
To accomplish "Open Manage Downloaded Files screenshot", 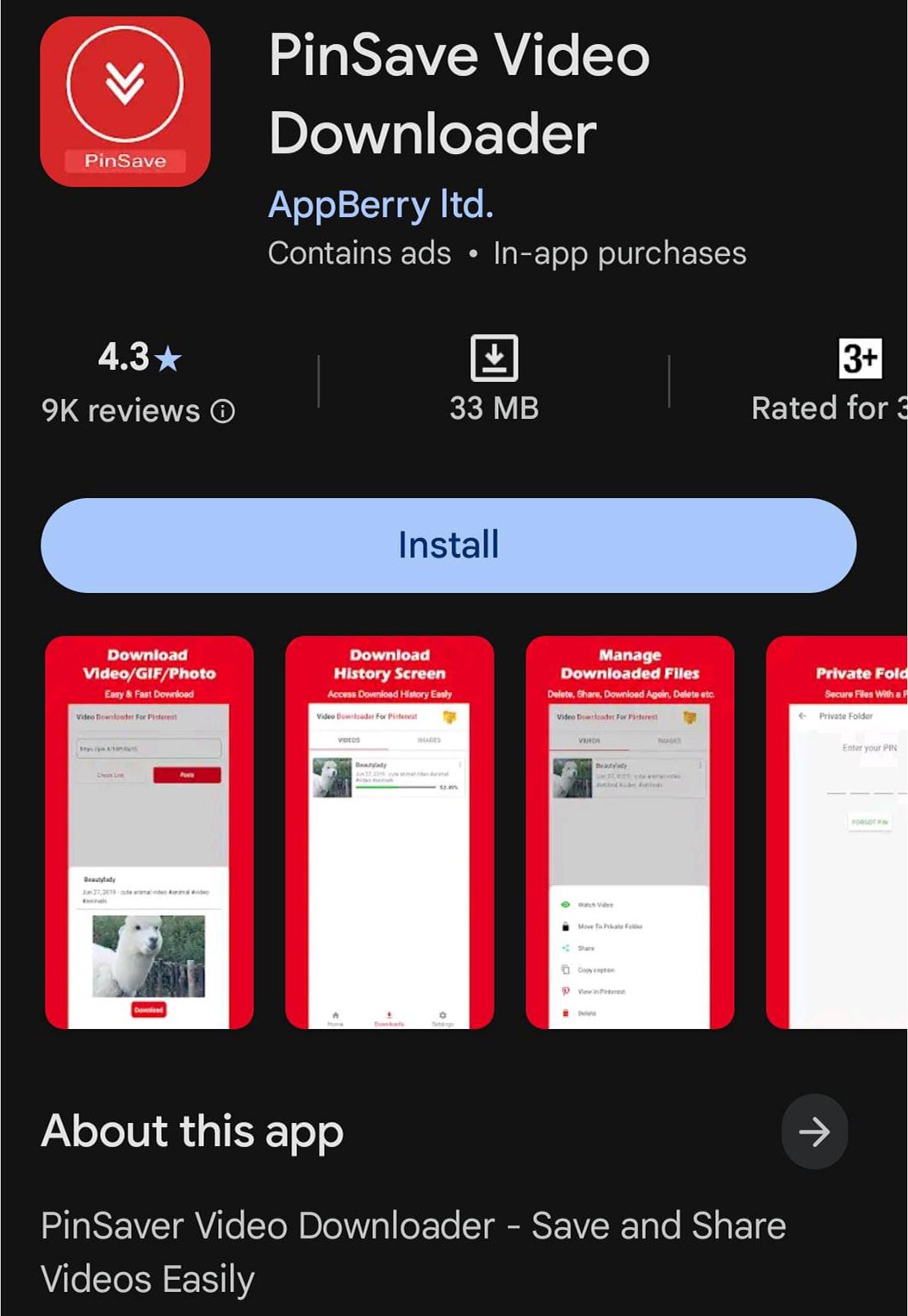I will point(630,832).
